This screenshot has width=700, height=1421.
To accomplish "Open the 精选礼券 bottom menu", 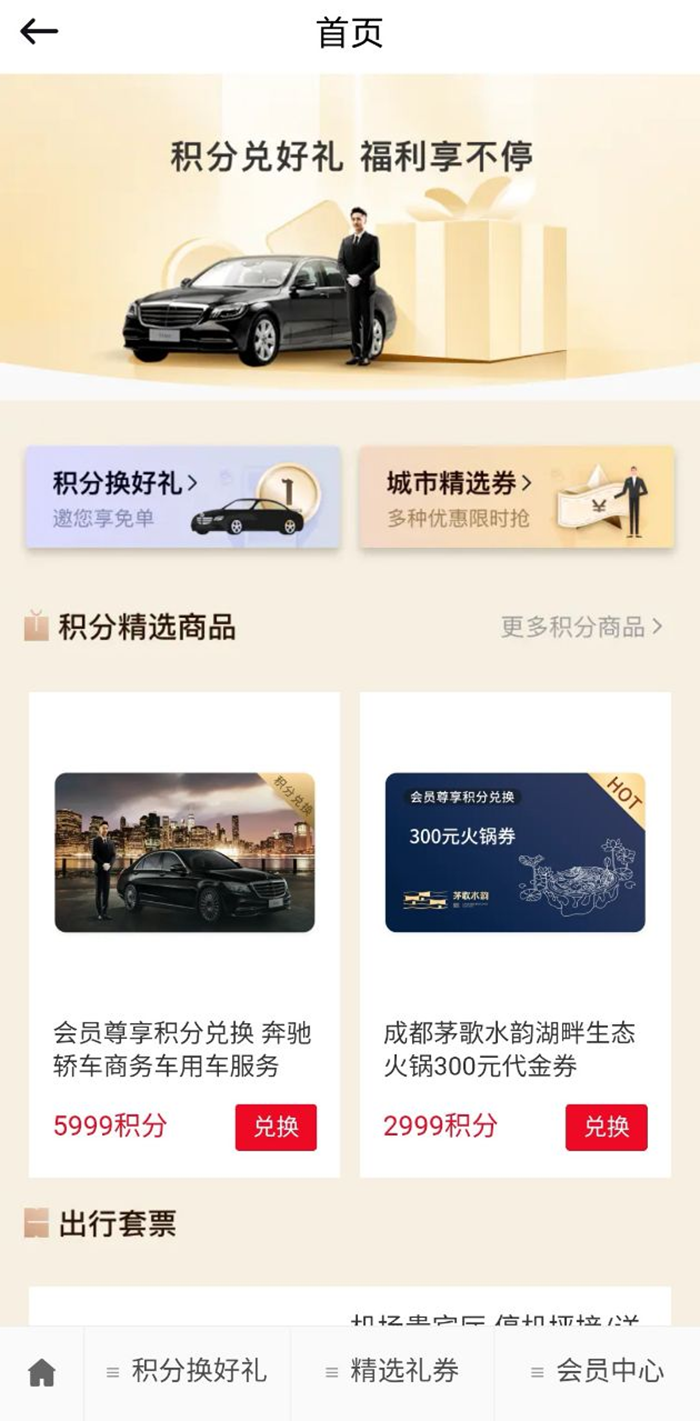I will pyautogui.click(x=393, y=1371).
